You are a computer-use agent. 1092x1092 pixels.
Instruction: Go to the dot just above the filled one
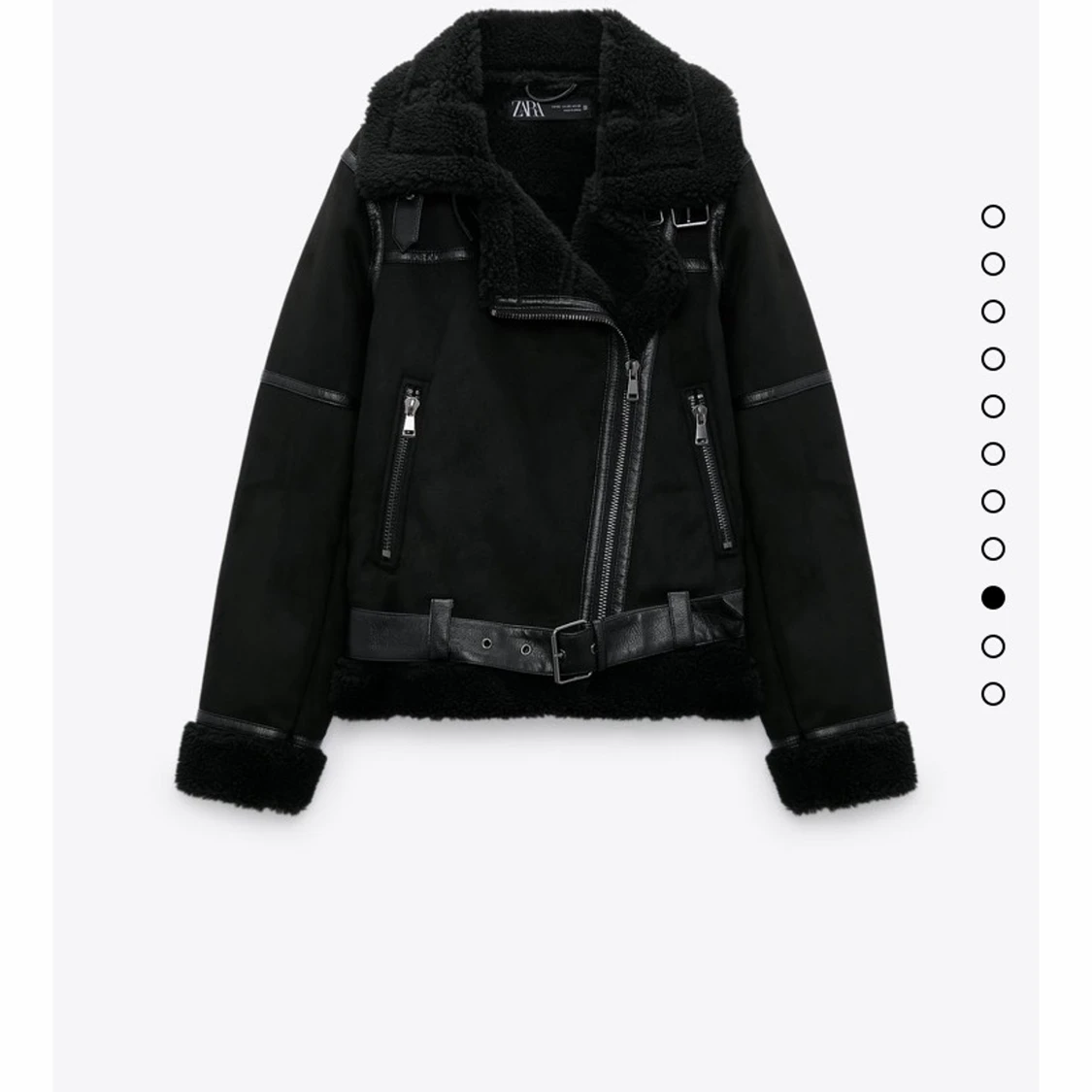pos(992,550)
